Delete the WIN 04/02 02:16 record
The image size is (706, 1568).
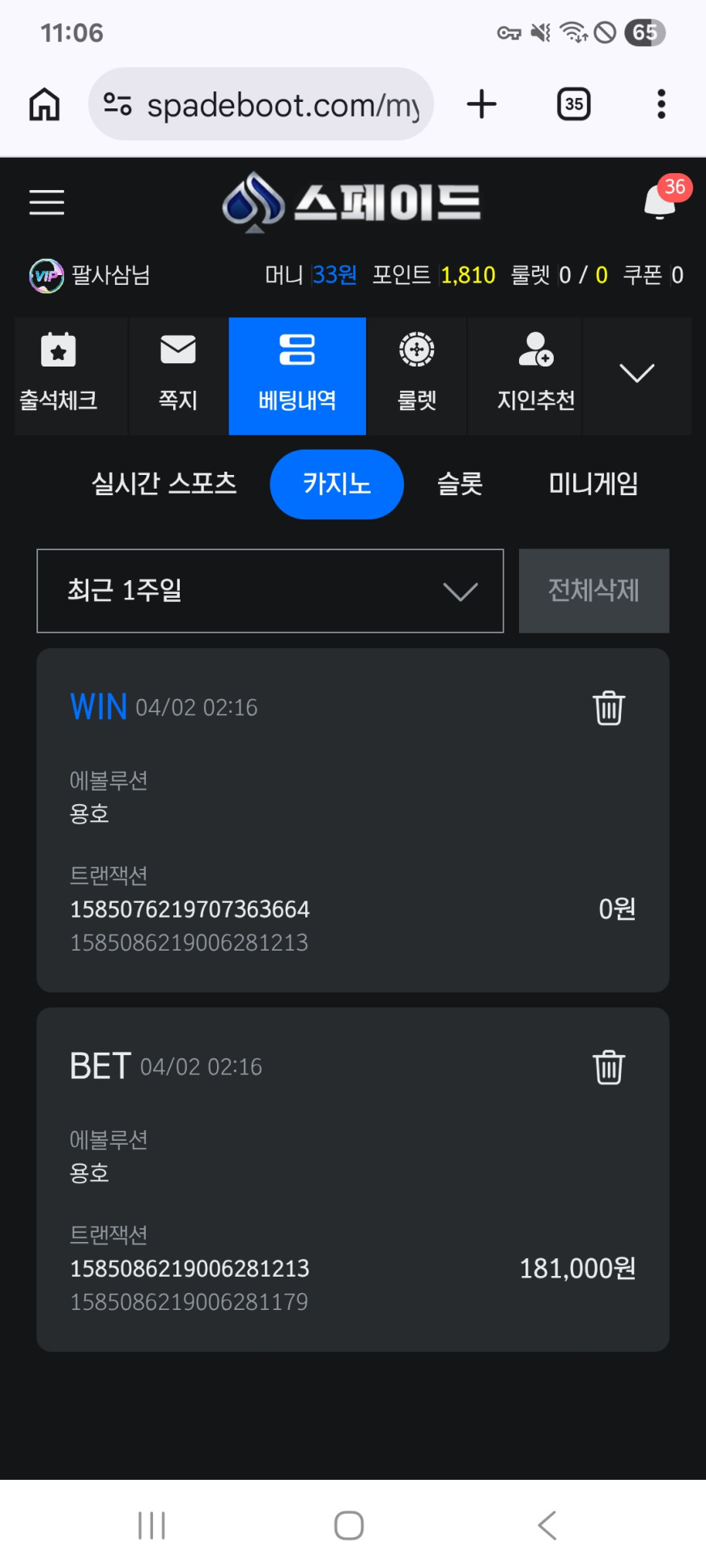click(609, 708)
